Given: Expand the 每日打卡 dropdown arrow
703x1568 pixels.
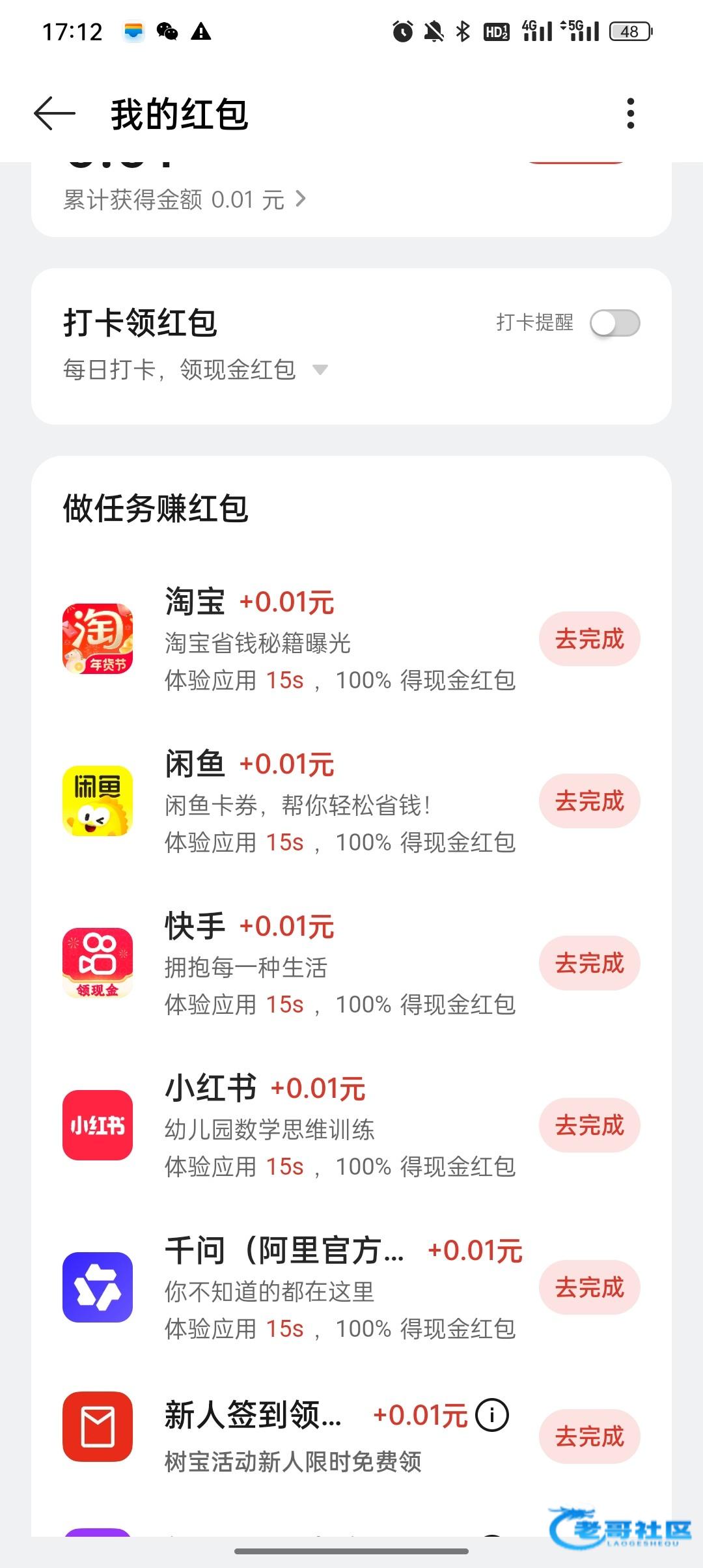Looking at the screenshot, I should [x=320, y=370].
